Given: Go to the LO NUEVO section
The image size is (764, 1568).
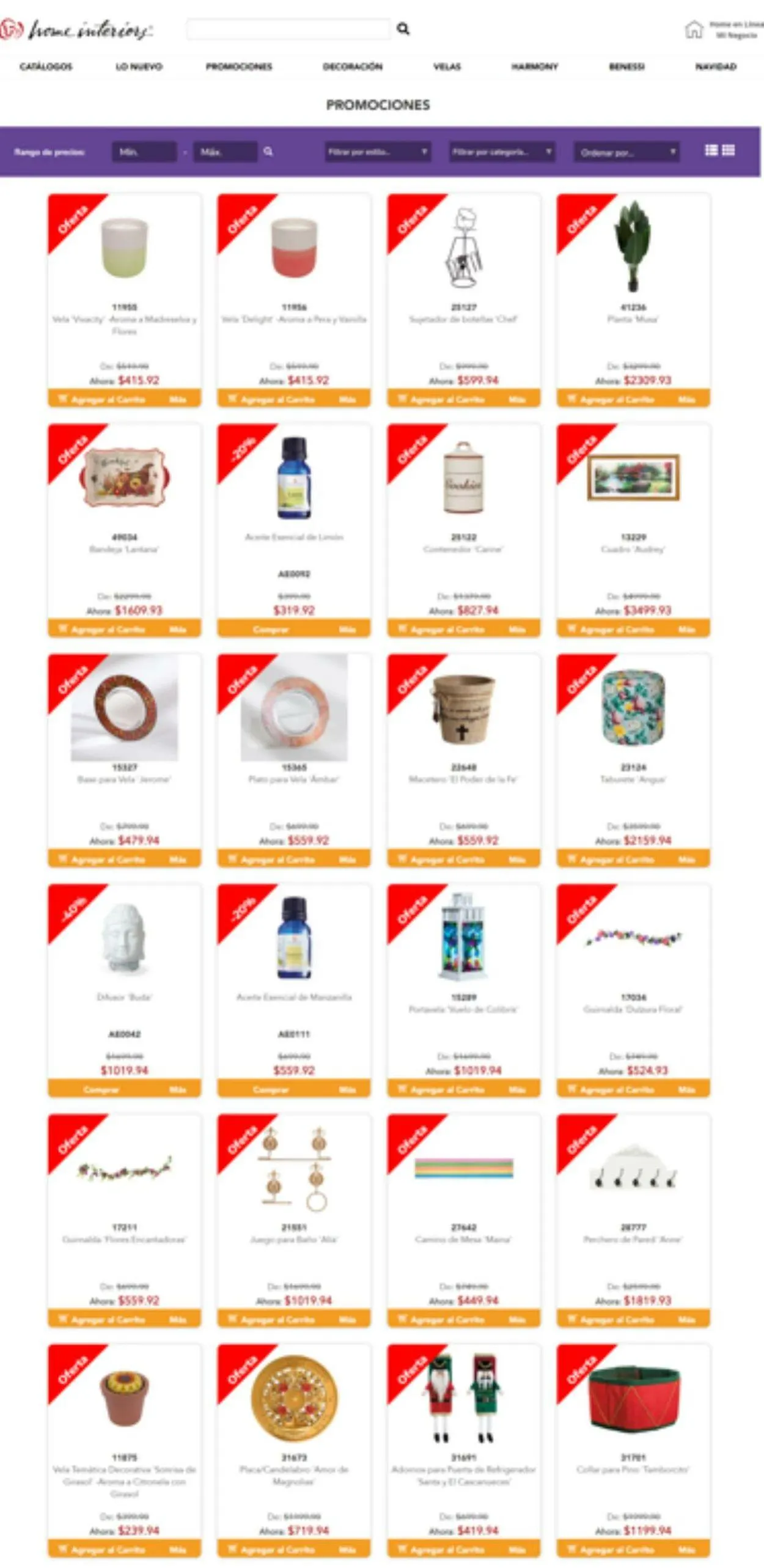Looking at the screenshot, I should click(x=139, y=67).
